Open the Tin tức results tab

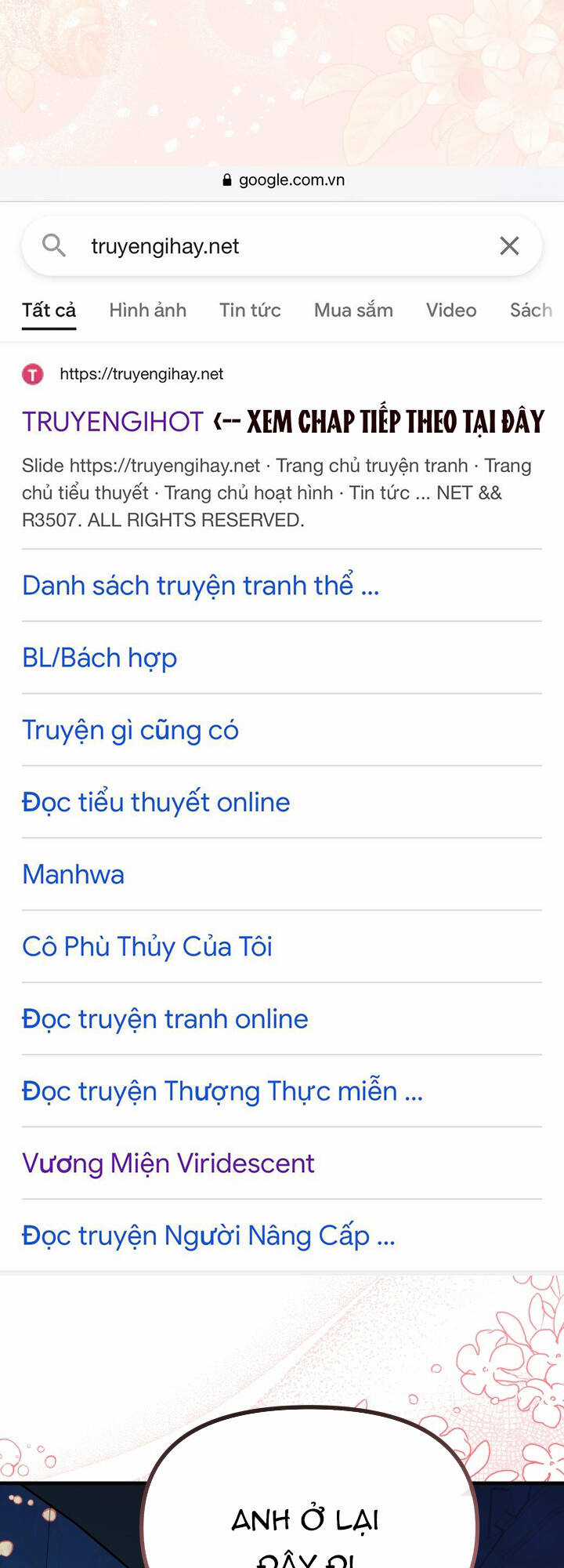[251, 310]
